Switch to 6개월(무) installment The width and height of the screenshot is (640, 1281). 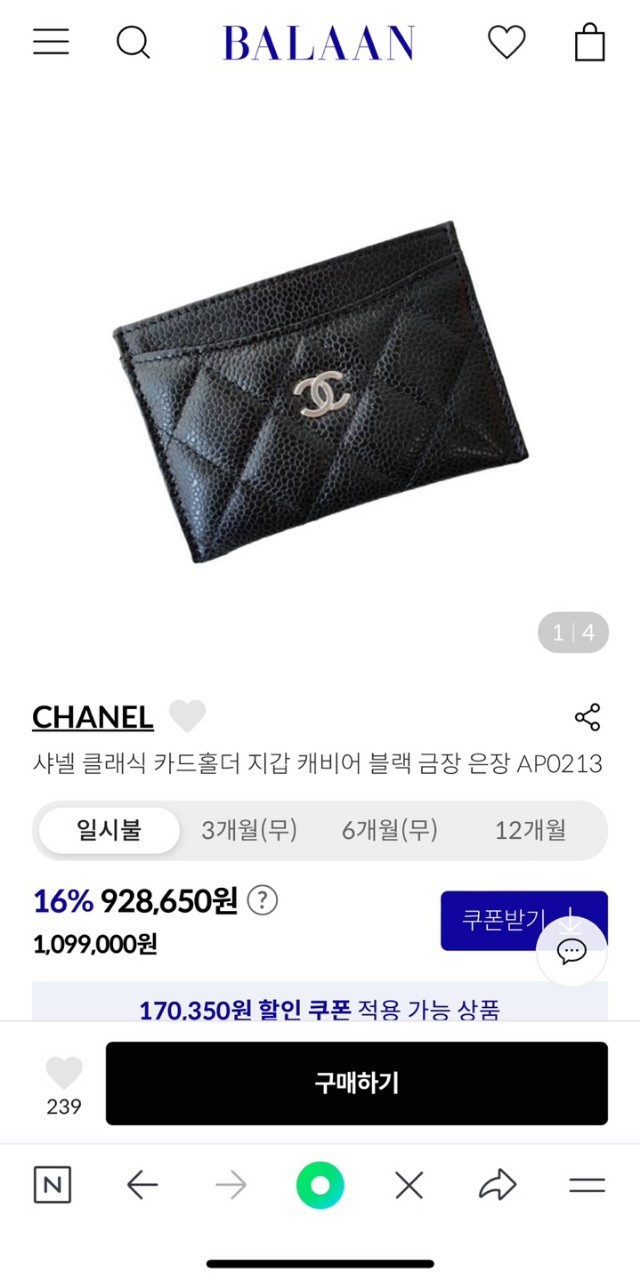click(389, 830)
